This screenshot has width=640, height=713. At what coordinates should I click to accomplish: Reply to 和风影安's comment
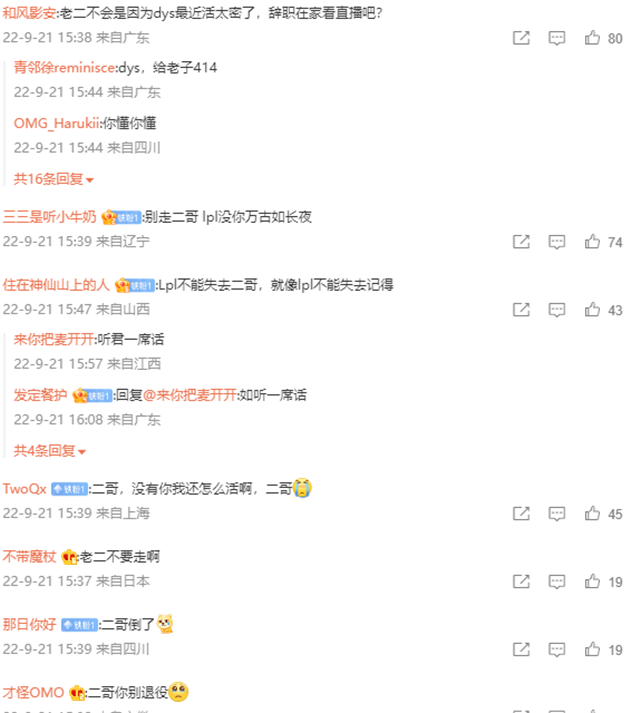click(x=557, y=38)
